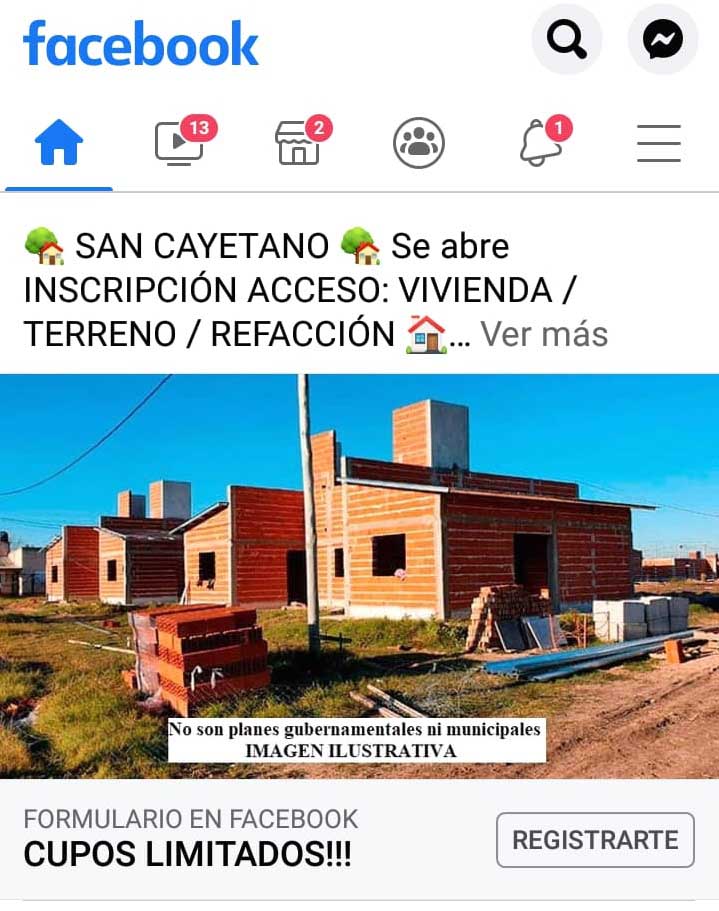Screen dimensions: 719x911
Task: Open Messenger chats
Action: coord(662,40)
